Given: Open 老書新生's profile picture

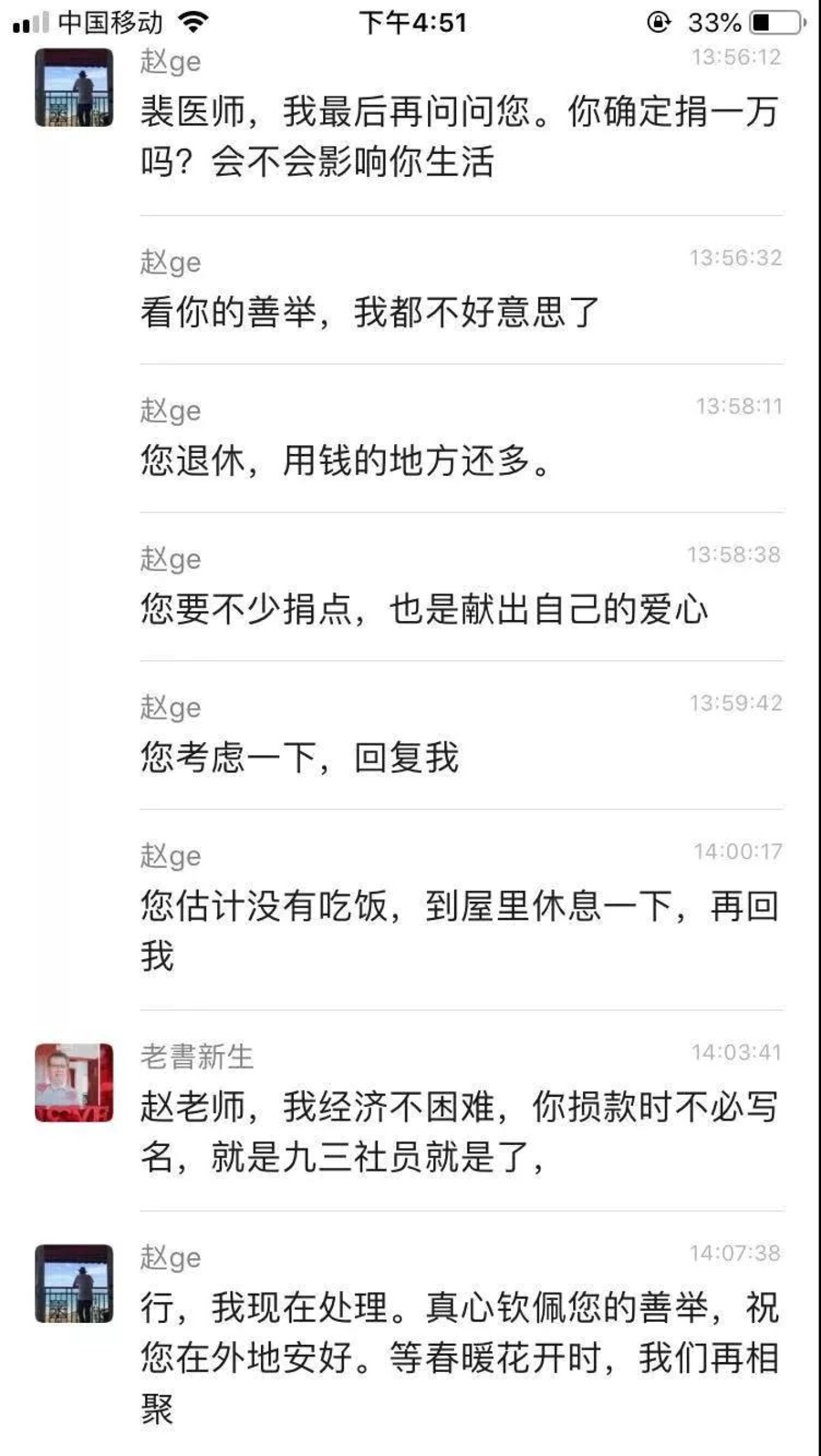Looking at the screenshot, I should [x=74, y=1082].
